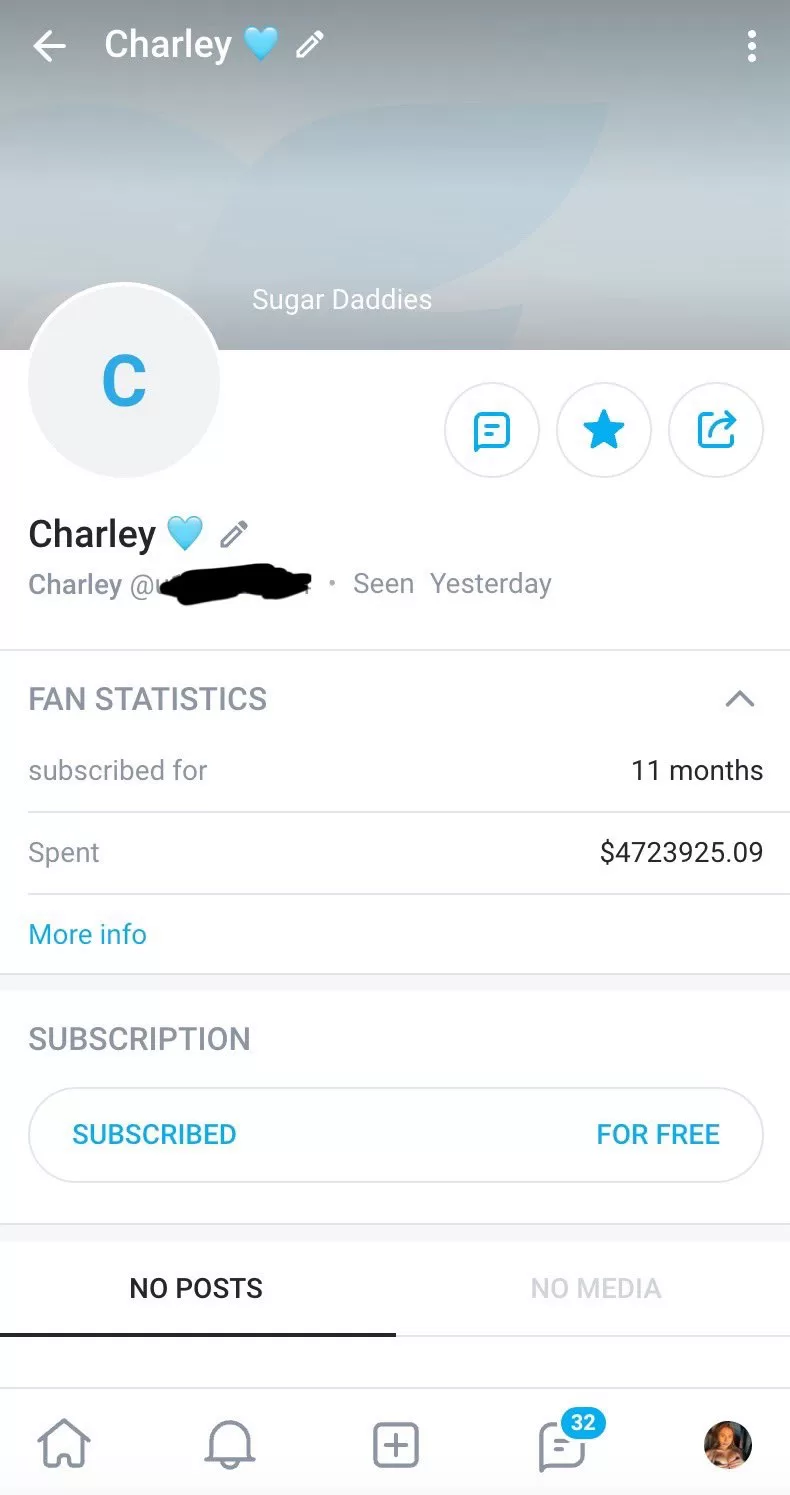Image resolution: width=790 pixels, height=1495 pixels.
Task: Open the three-dot overflow menu
Action: pos(752,45)
